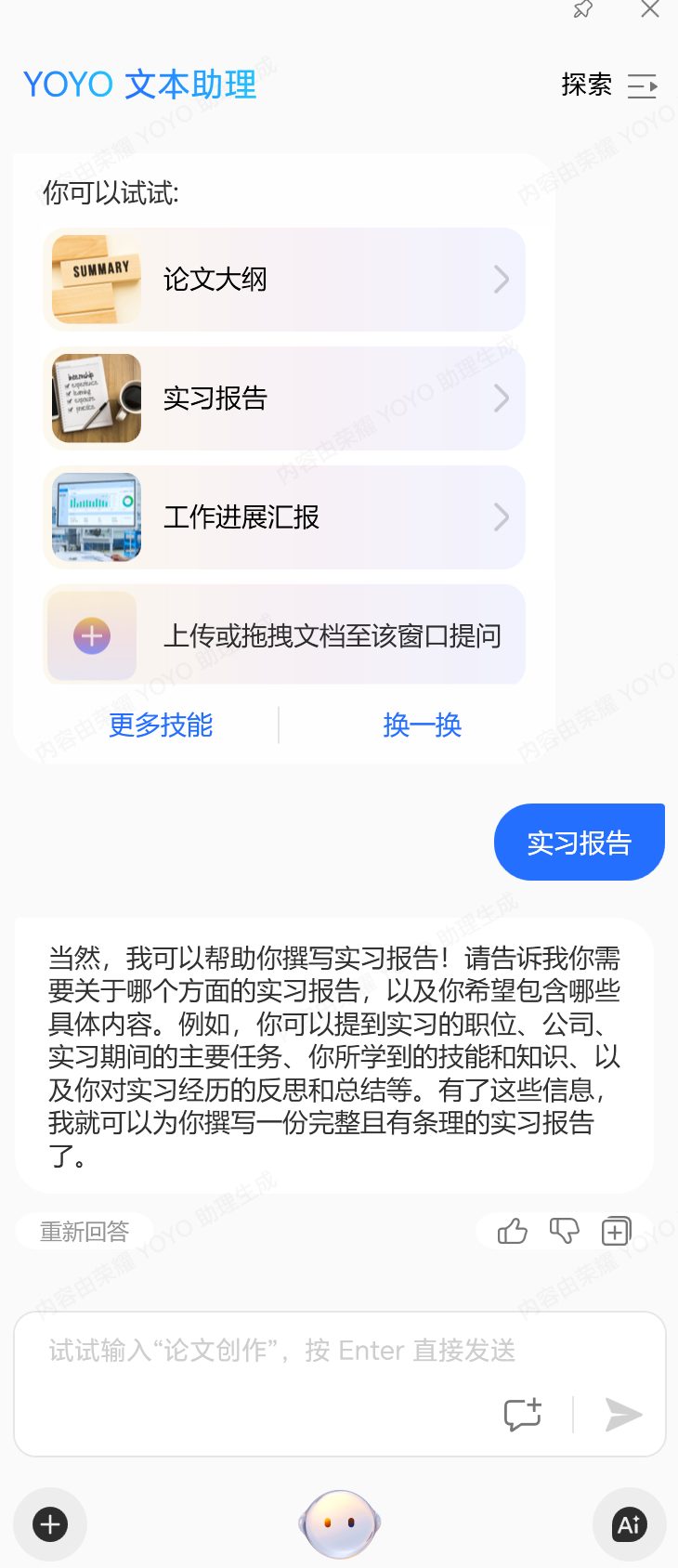
Task: Dislike the assistant's reply
Action: pos(564,1232)
